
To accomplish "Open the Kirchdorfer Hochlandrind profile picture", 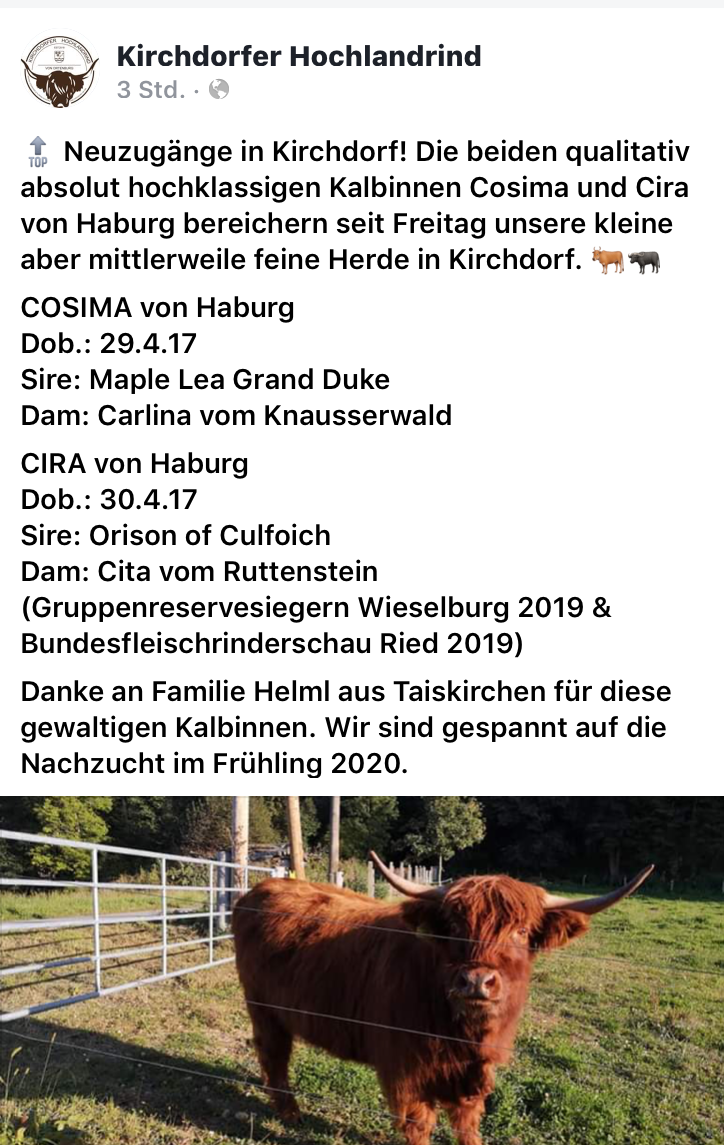I will click(x=60, y=72).
